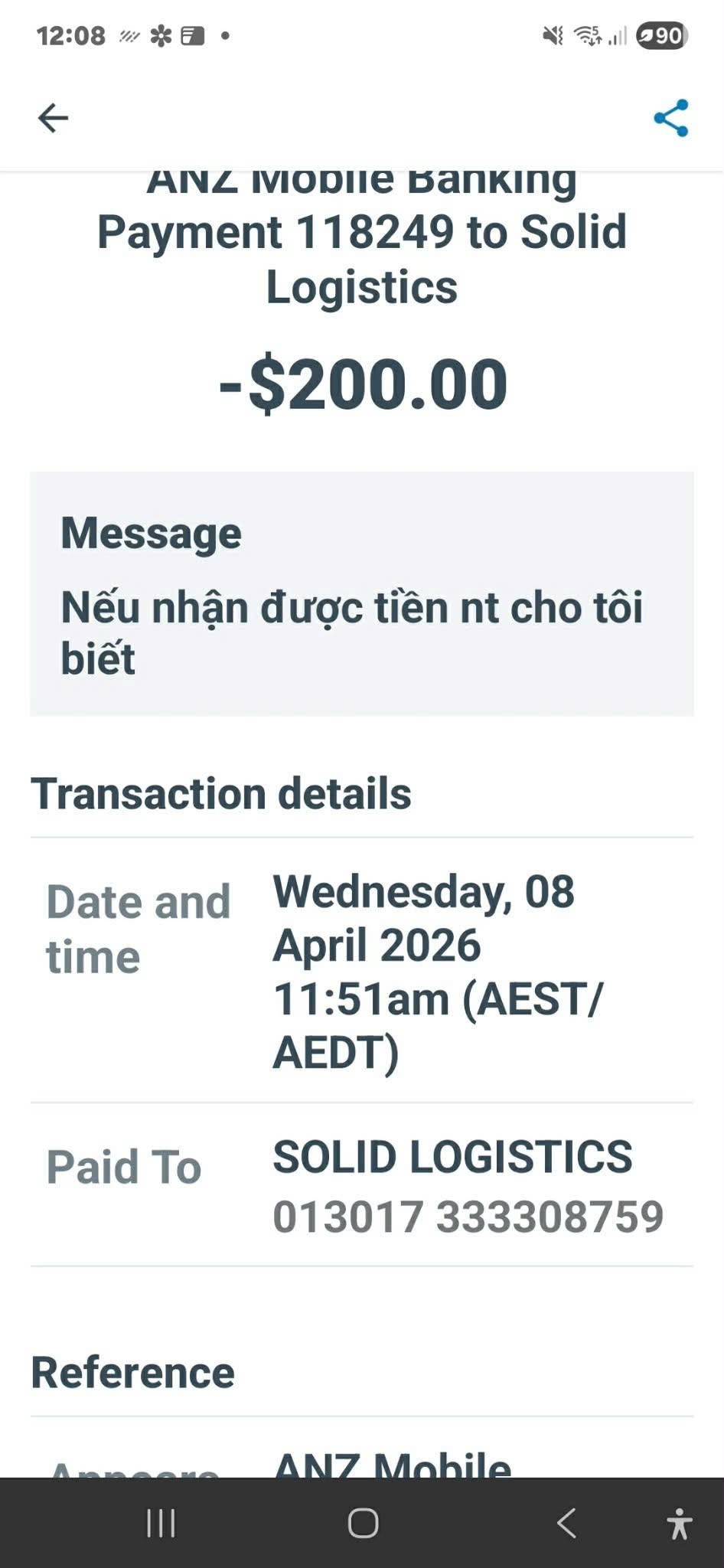The height and width of the screenshot is (1568, 724).
Task: Tap the system back chevron
Action: [566, 1524]
